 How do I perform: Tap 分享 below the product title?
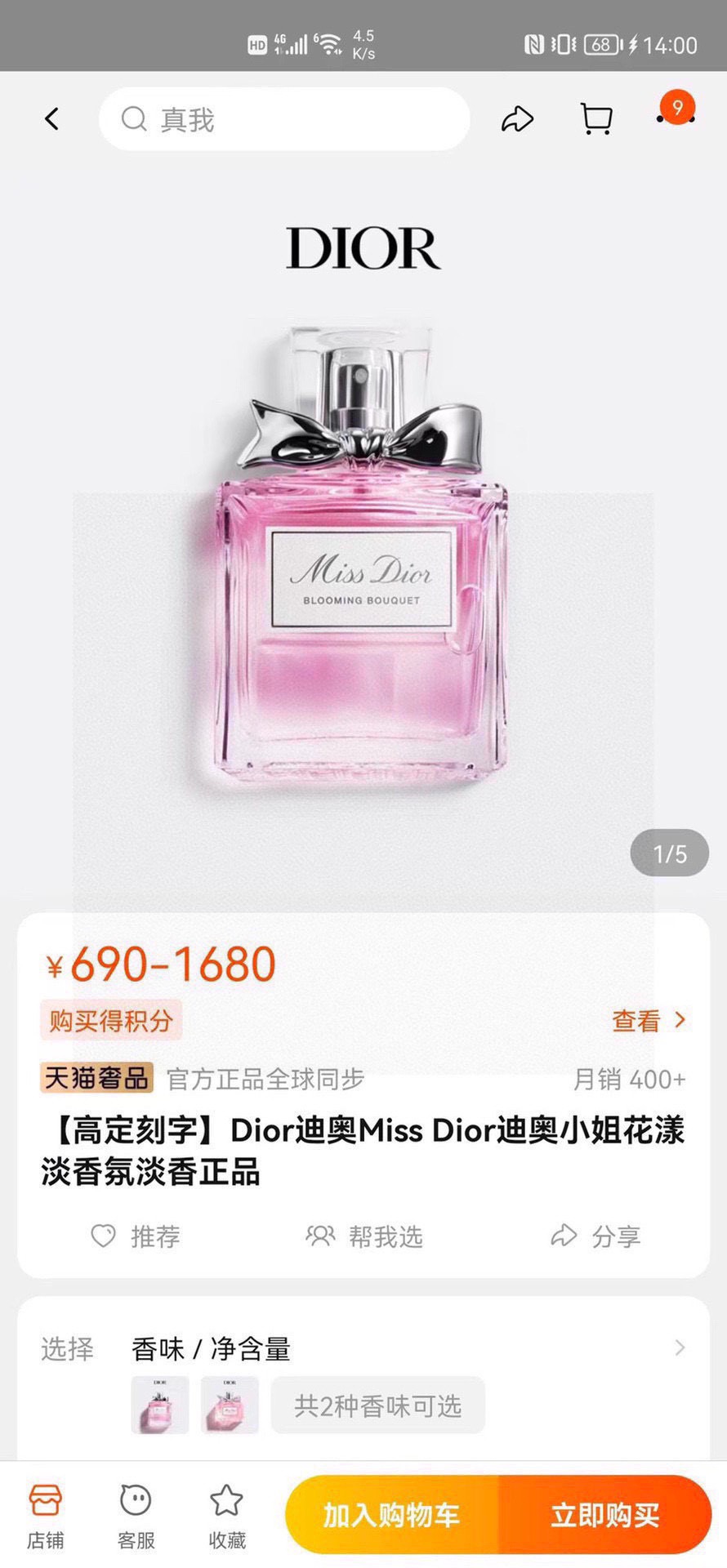(x=595, y=1236)
